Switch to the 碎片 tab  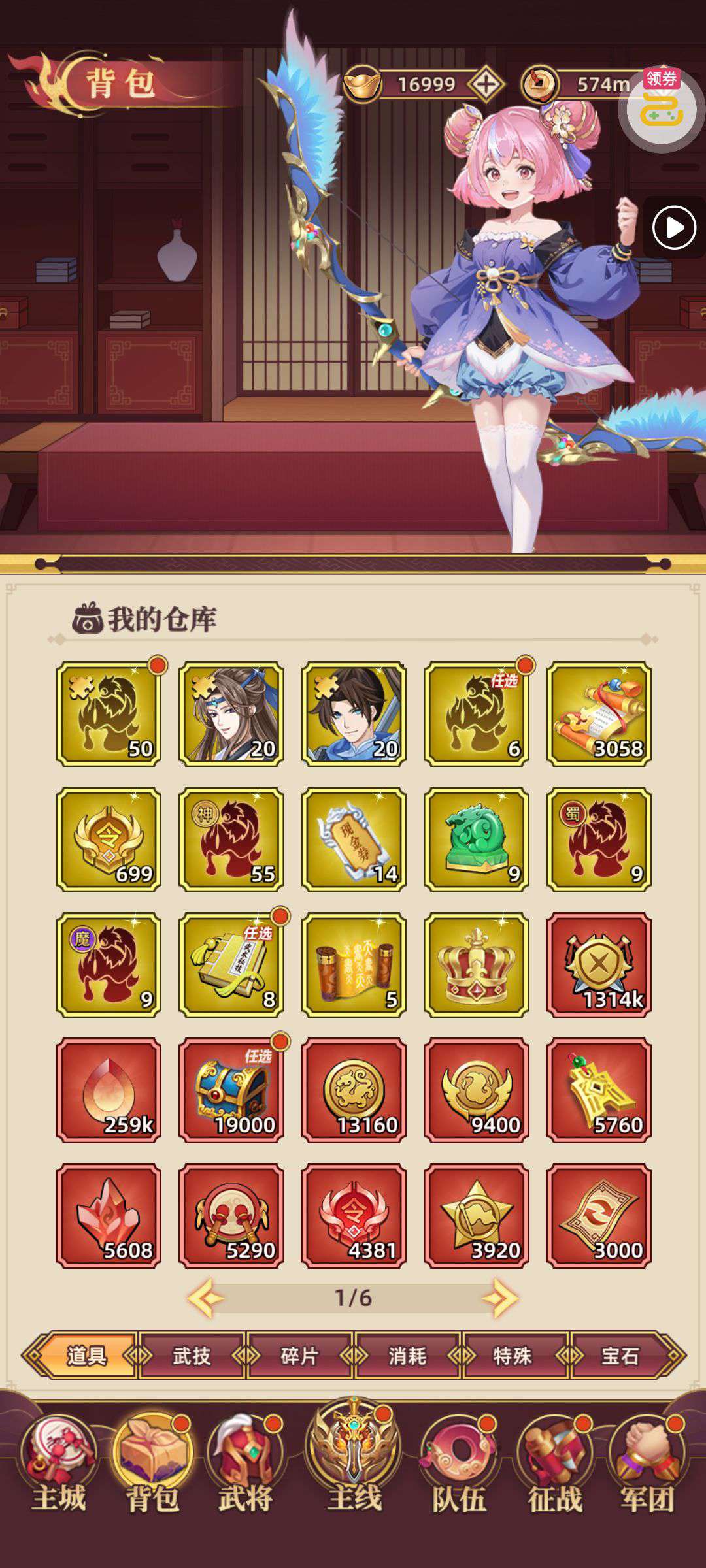[299, 1356]
